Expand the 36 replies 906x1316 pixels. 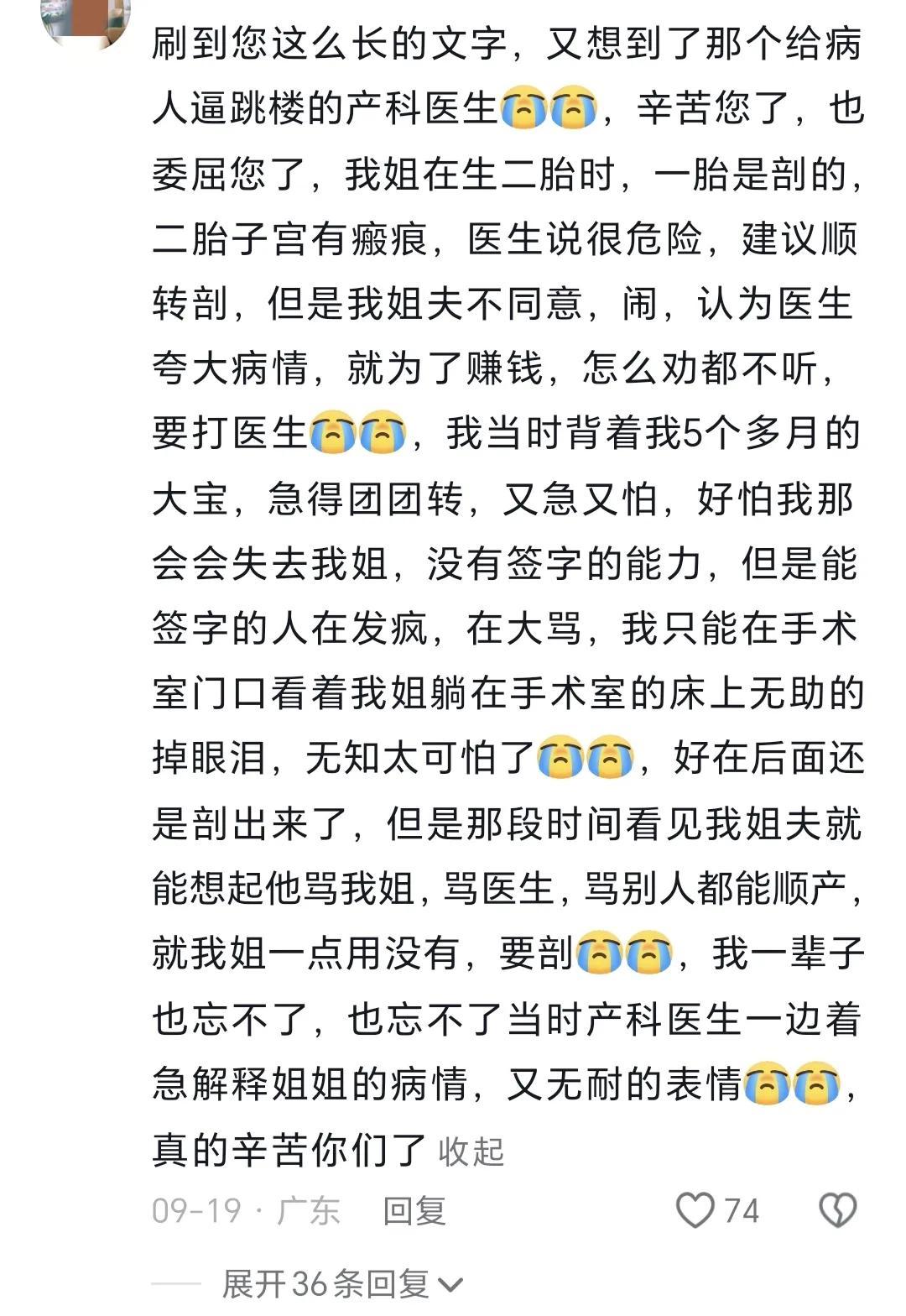point(341,1284)
